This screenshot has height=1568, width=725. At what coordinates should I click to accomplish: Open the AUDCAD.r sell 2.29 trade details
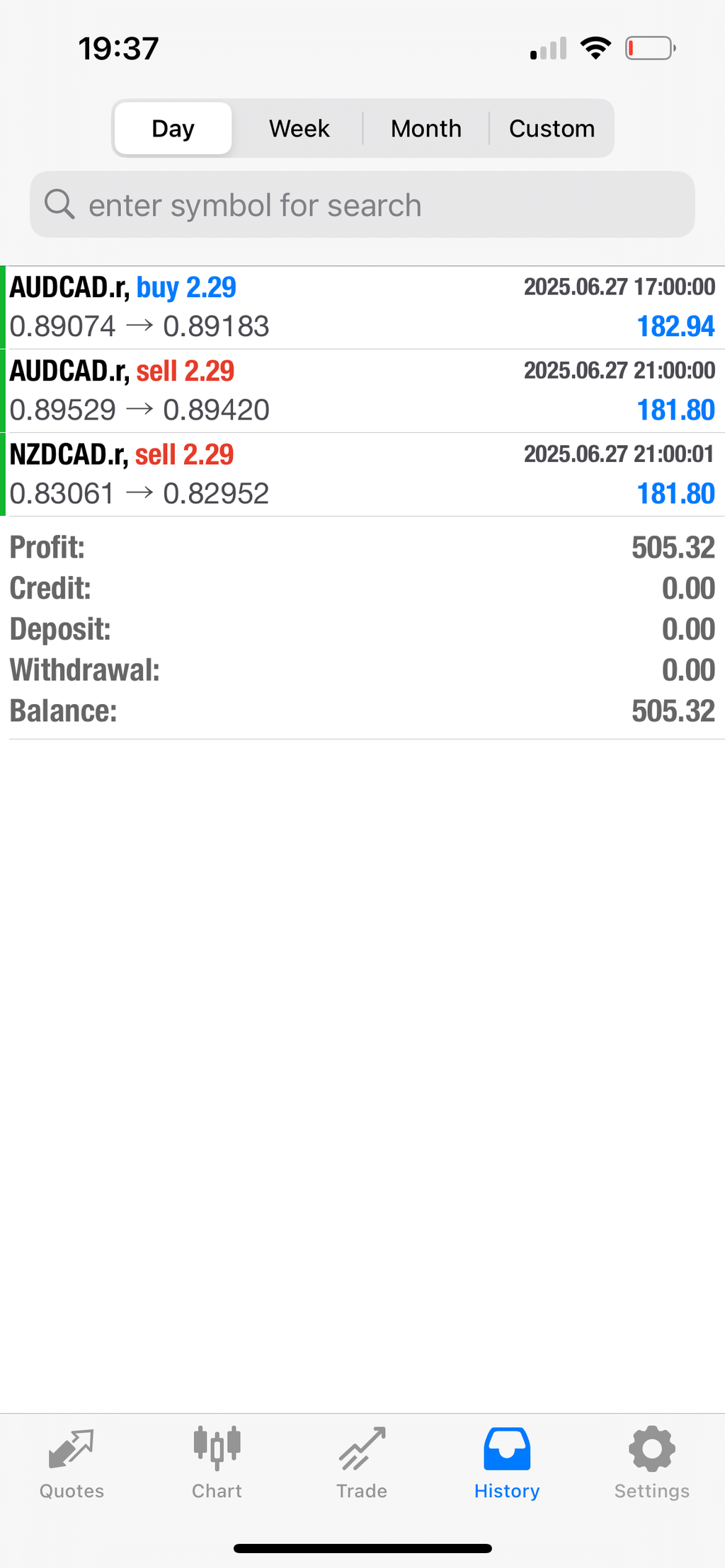[x=362, y=389]
